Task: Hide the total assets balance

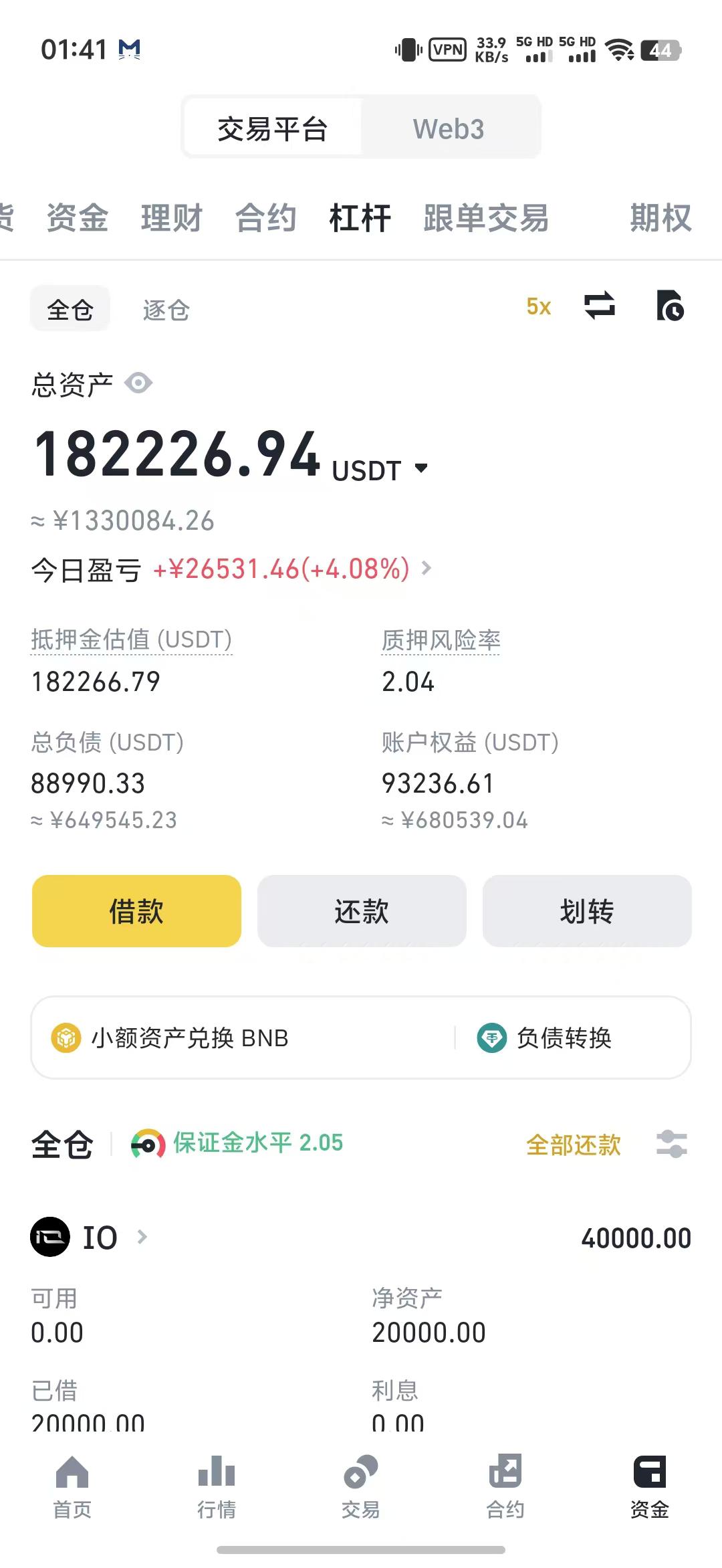Action: [x=138, y=383]
